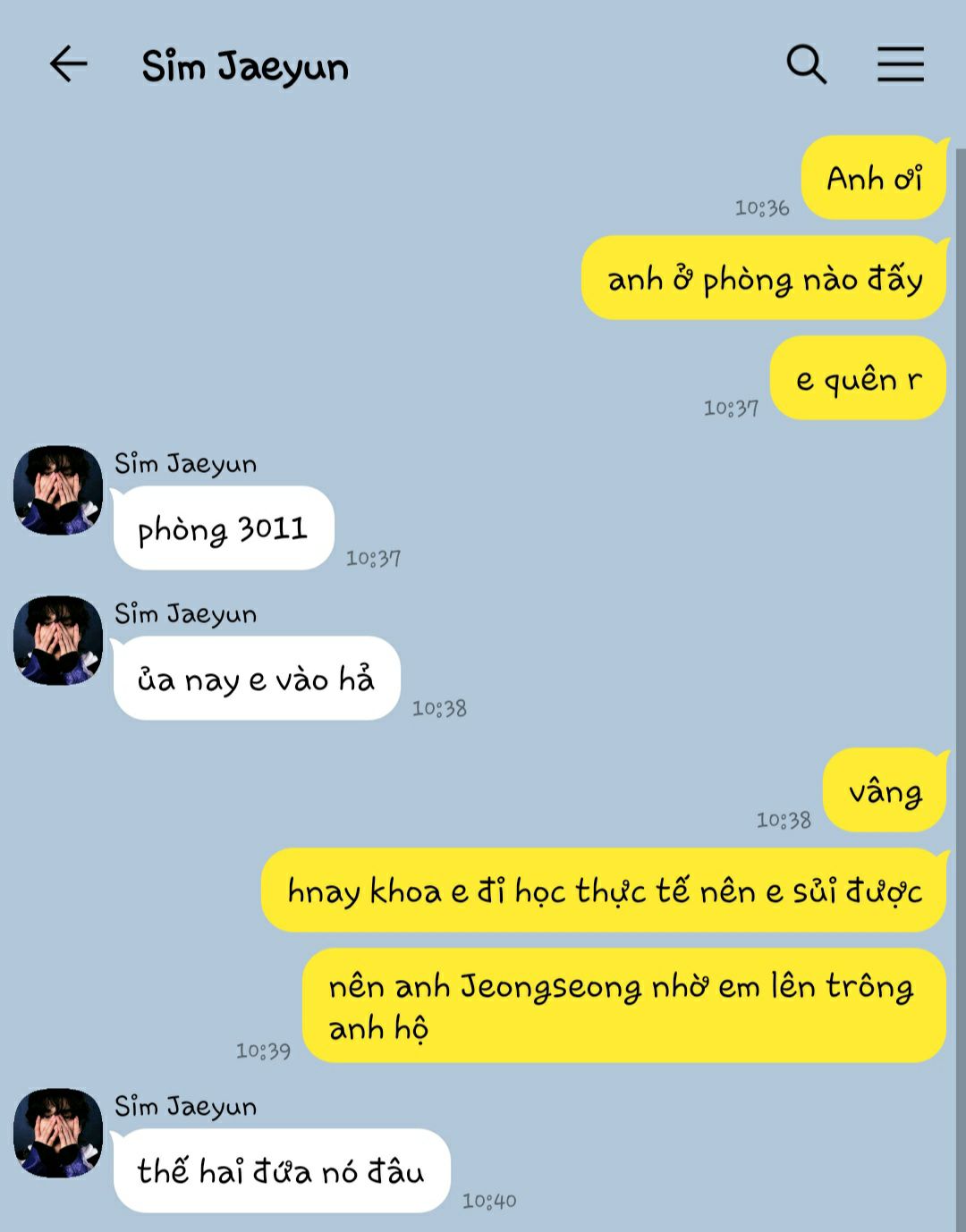Go back from Sim Jaeyun chat
Image resolution: width=966 pixels, height=1232 pixels.
pyautogui.click(x=68, y=64)
